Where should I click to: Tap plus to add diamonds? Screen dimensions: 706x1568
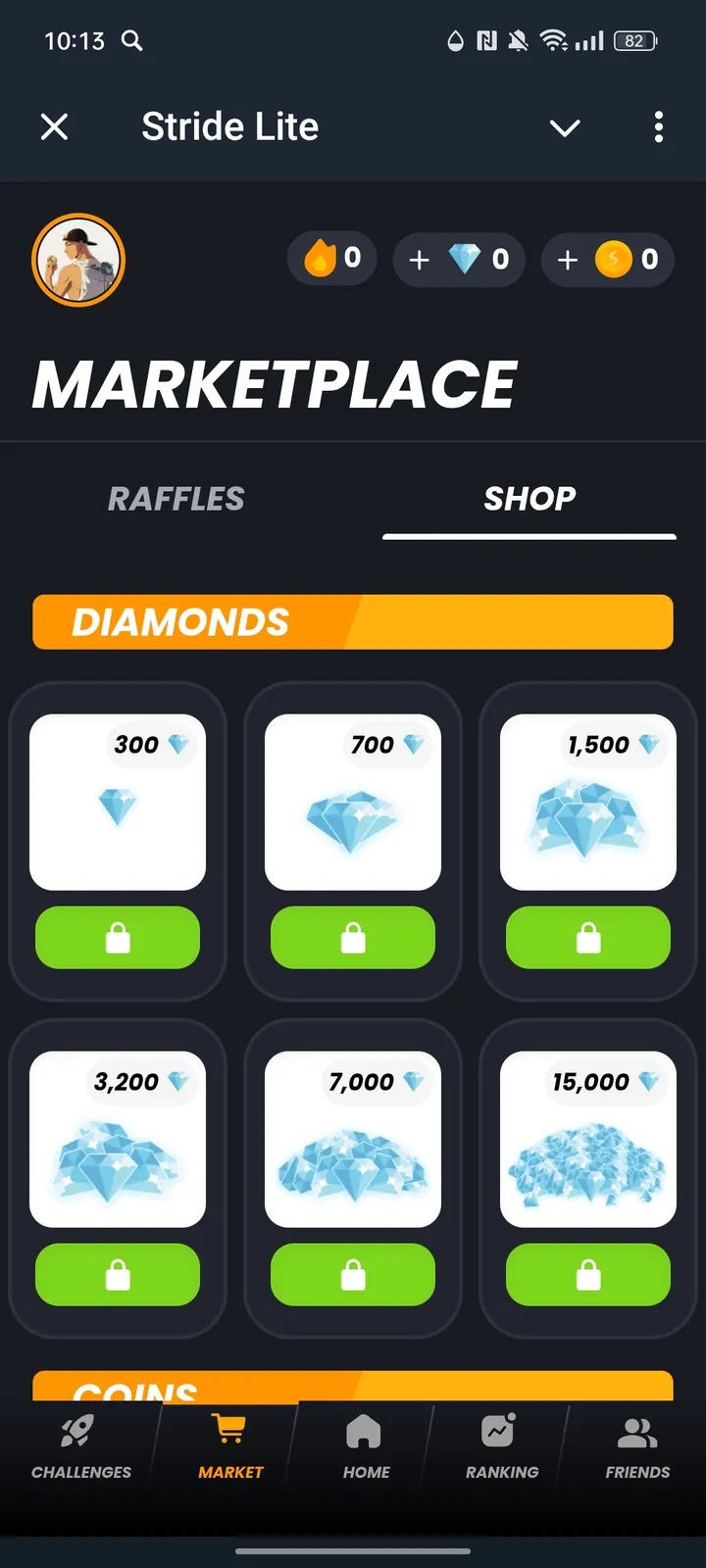pyautogui.click(x=419, y=260)
